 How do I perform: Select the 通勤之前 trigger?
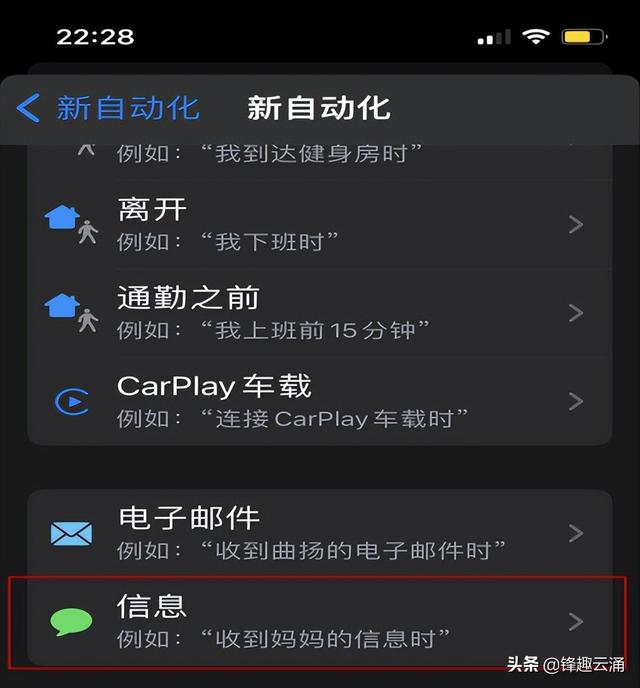(320, 312)
